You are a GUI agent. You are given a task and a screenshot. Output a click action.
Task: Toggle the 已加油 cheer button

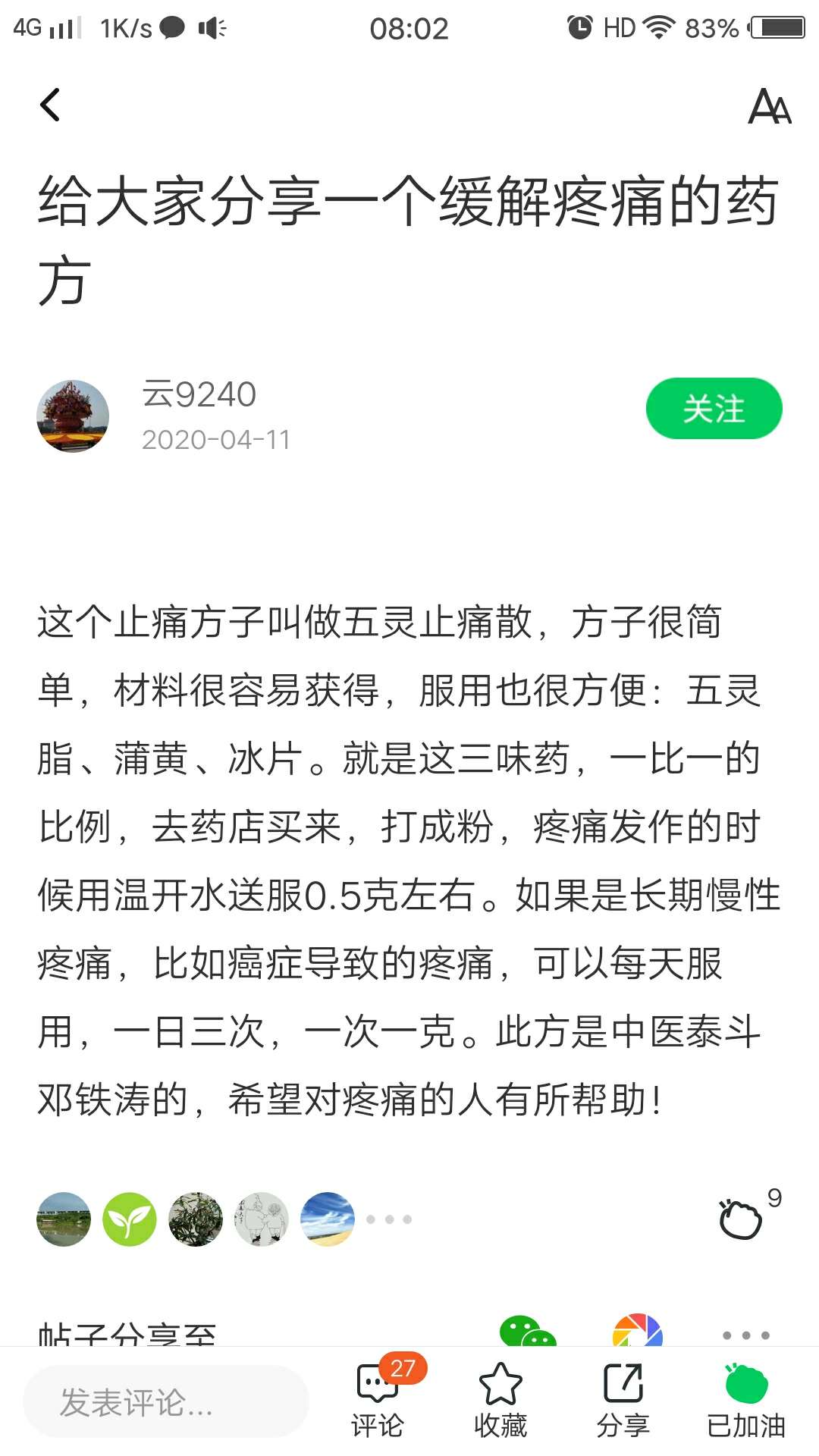click(x=746, y=1401)
